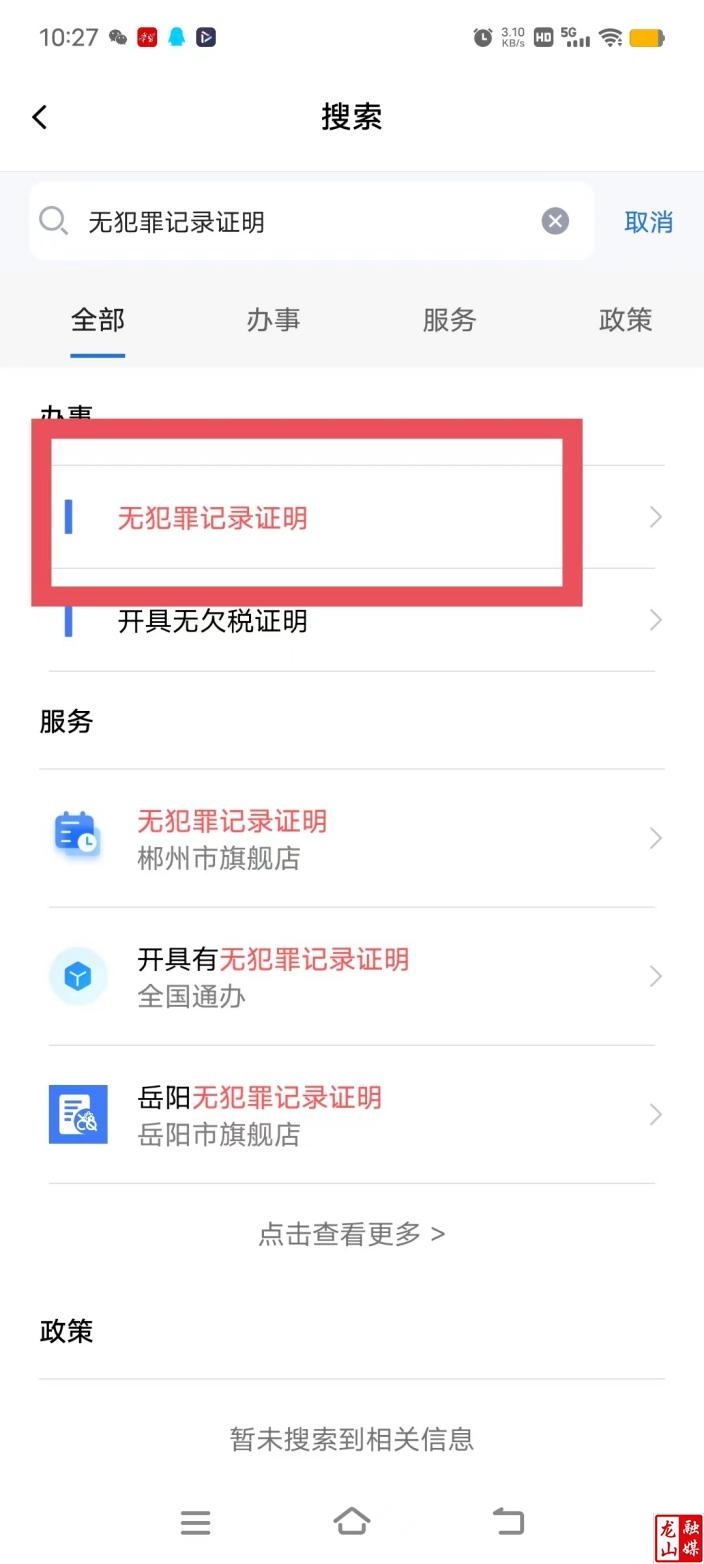Image resolution: width=704 pixels, height=1564 pixels.
Task: Open recent apps from navigation bar
Action: (195, 1522)
